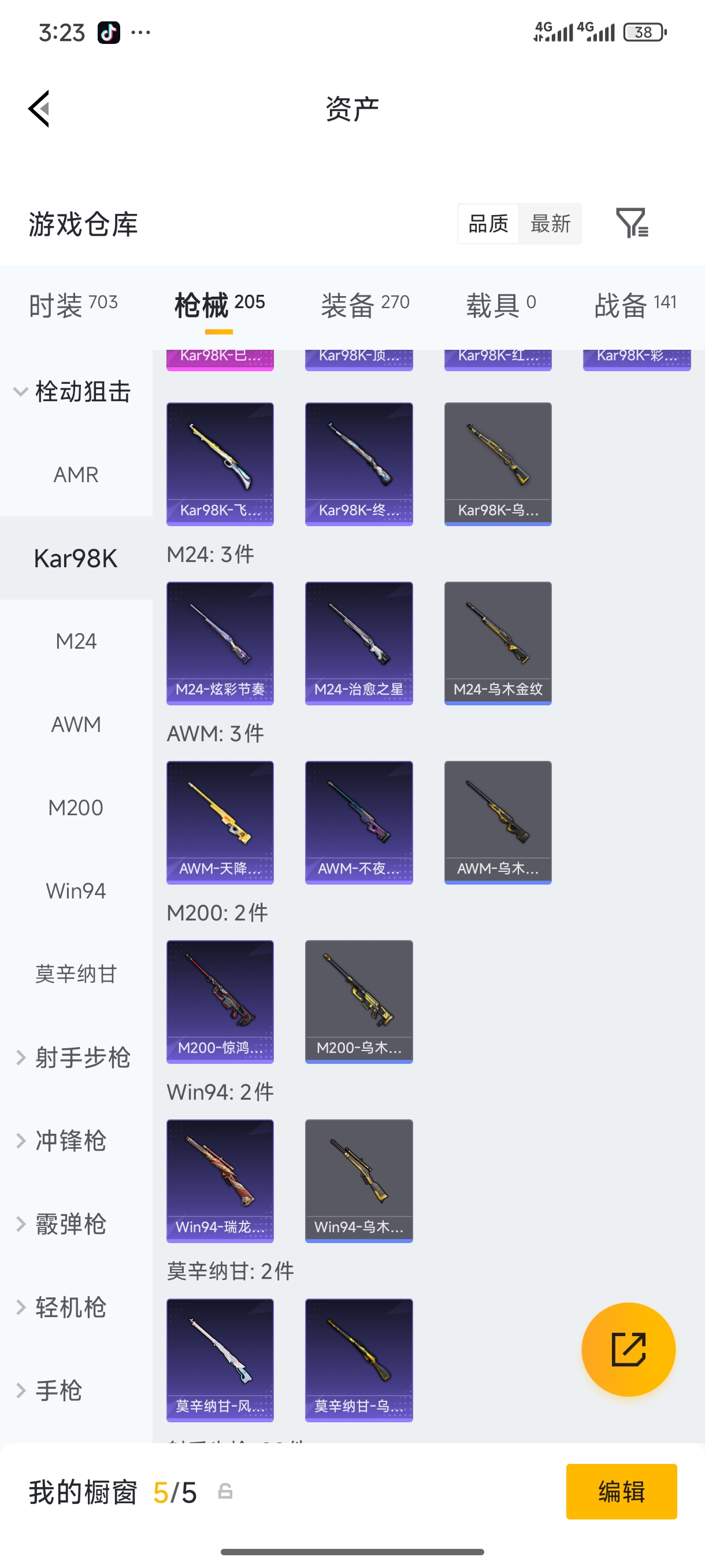Tap the 编辑 button
Viewport: 705px width, 1568px height.
point(622,1492)
